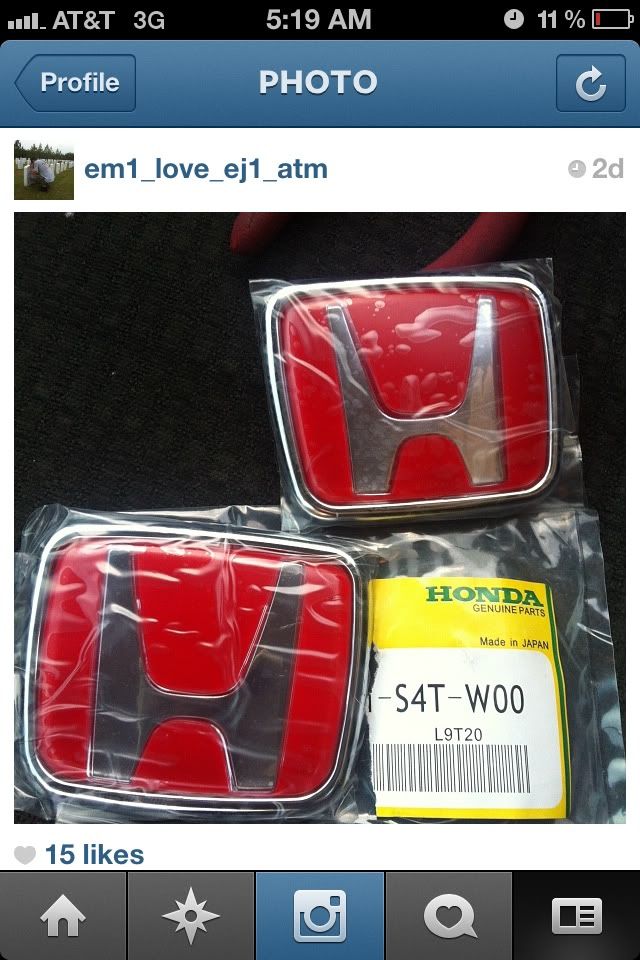Screen dimensions: 640x960
Task: Open the profile card tab
Action: coord(576,916)
